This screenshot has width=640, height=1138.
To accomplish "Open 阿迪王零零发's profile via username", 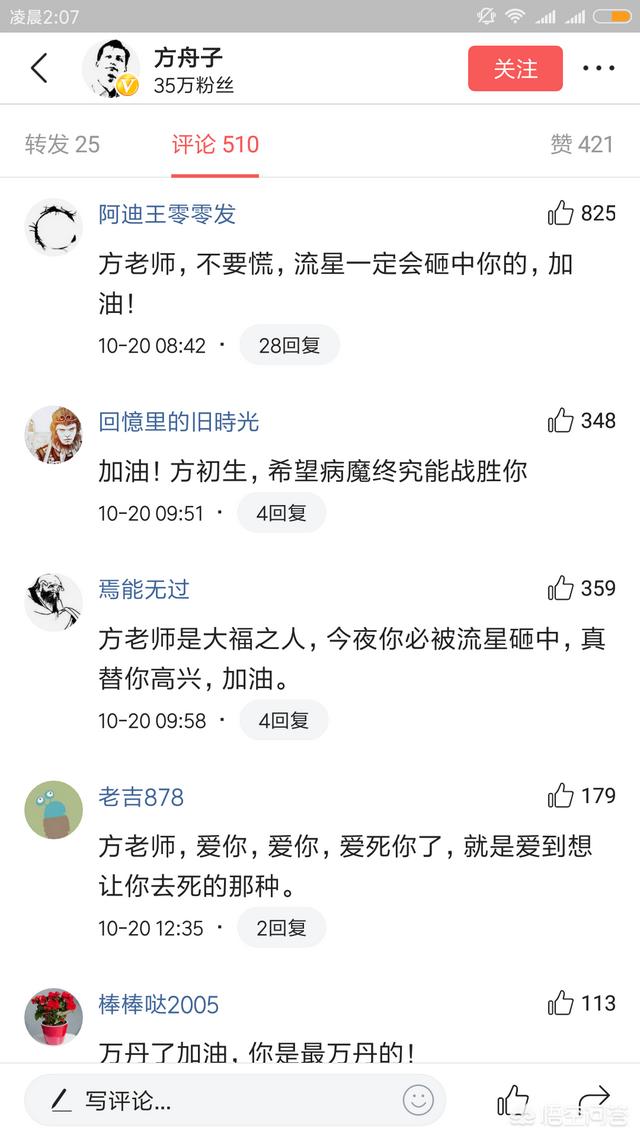I will 167,214.
